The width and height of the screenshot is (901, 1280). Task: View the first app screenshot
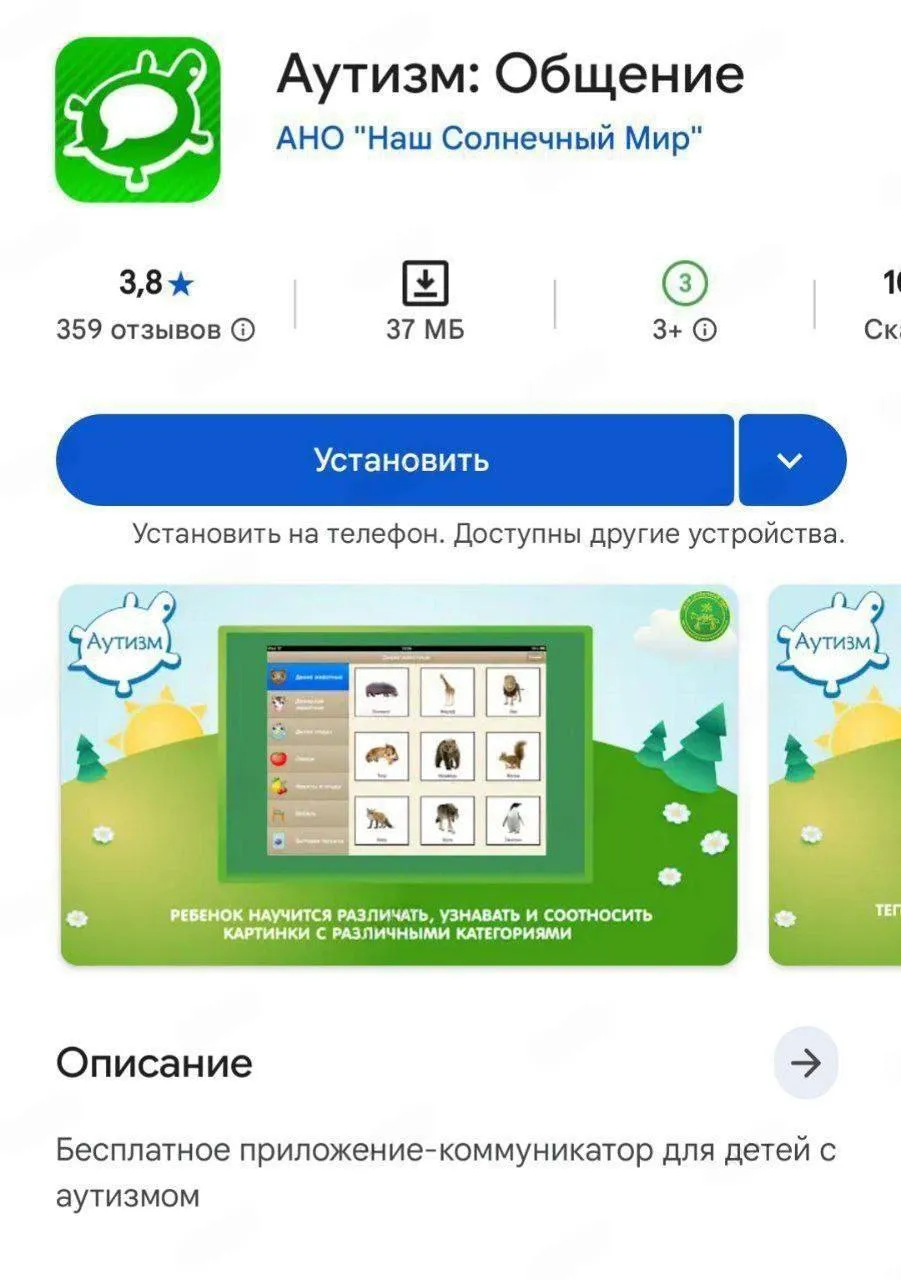pyautogui.click(x=400, y=770)
